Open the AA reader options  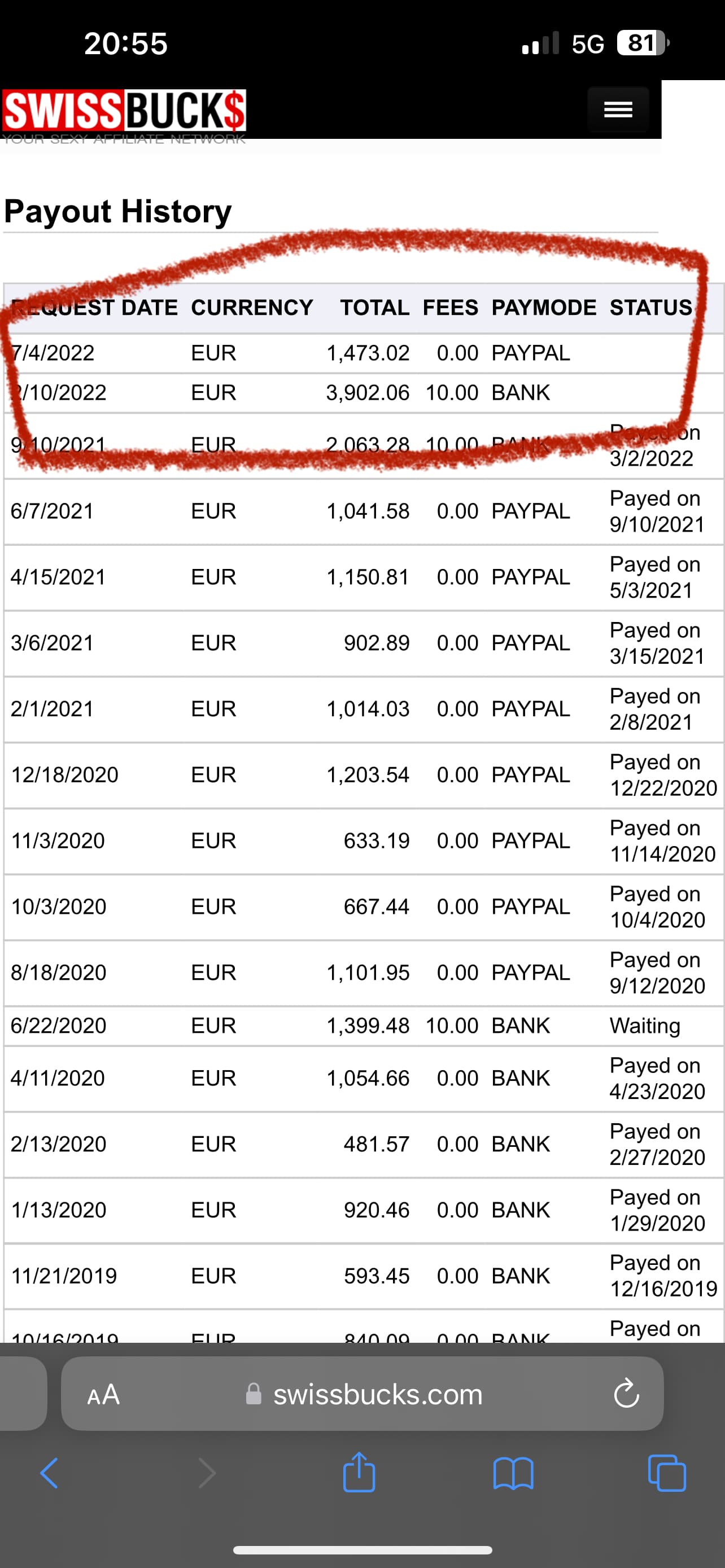pyautogui.click(x=103, y=1394)
